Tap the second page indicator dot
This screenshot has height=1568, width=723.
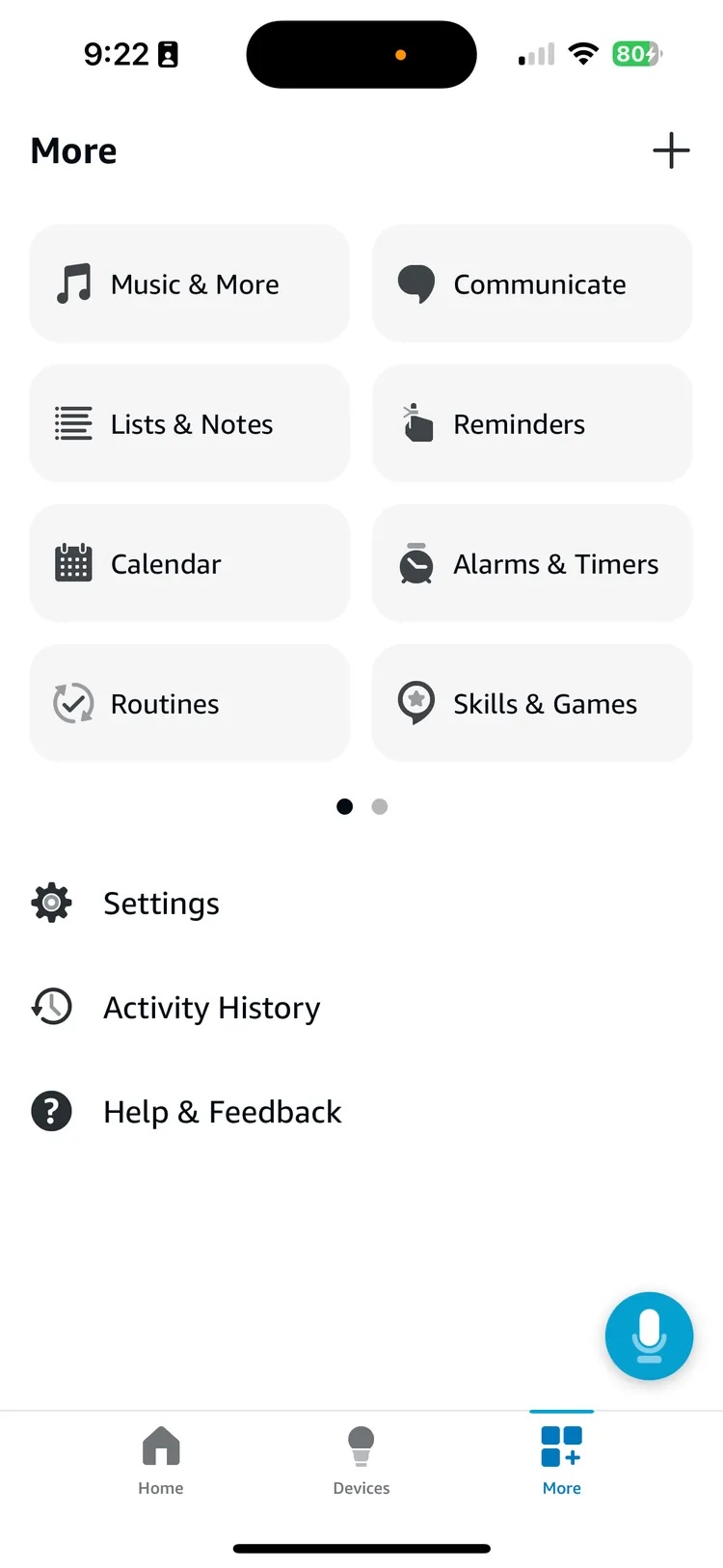[x=380, y=806]
